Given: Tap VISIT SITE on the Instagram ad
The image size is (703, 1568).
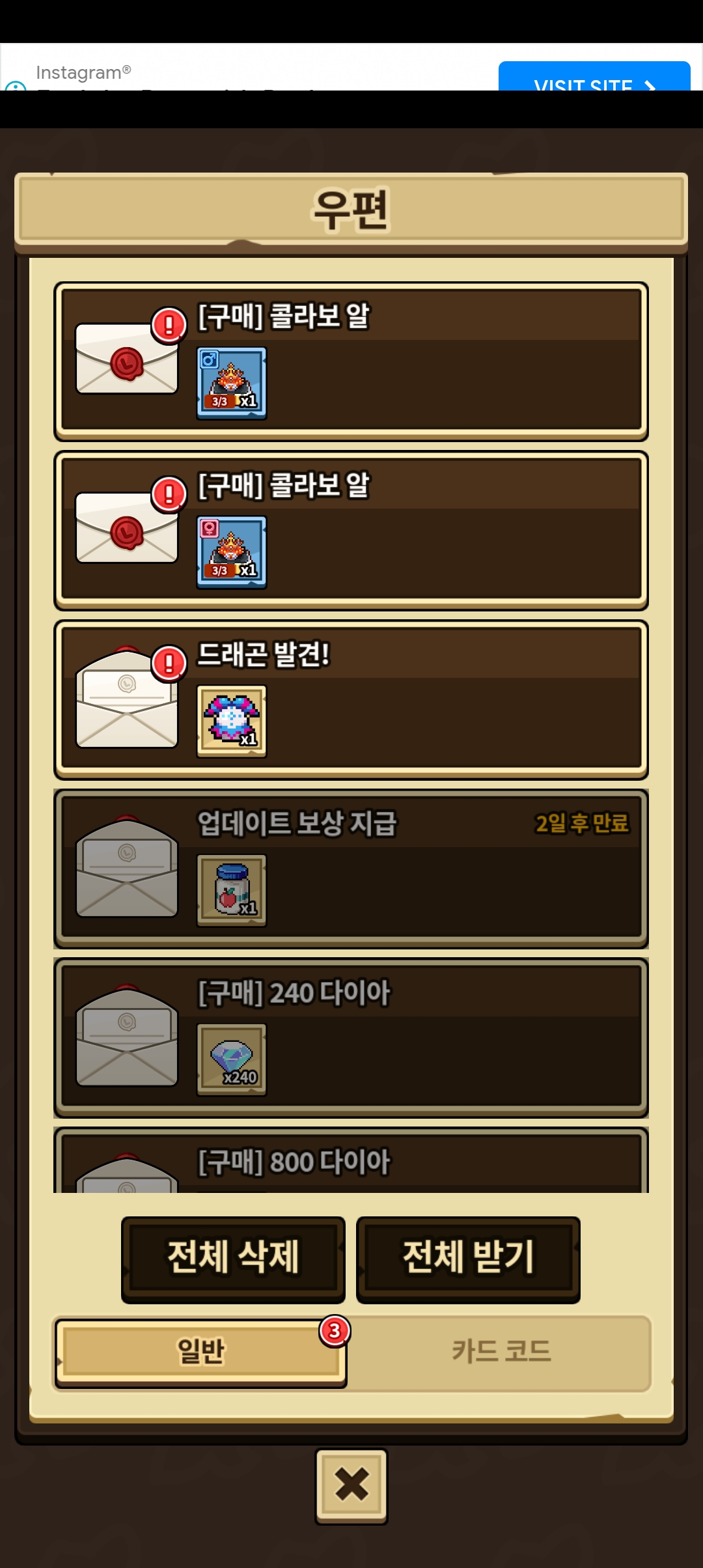Looking at the screenshot, I should pos(594,78).
